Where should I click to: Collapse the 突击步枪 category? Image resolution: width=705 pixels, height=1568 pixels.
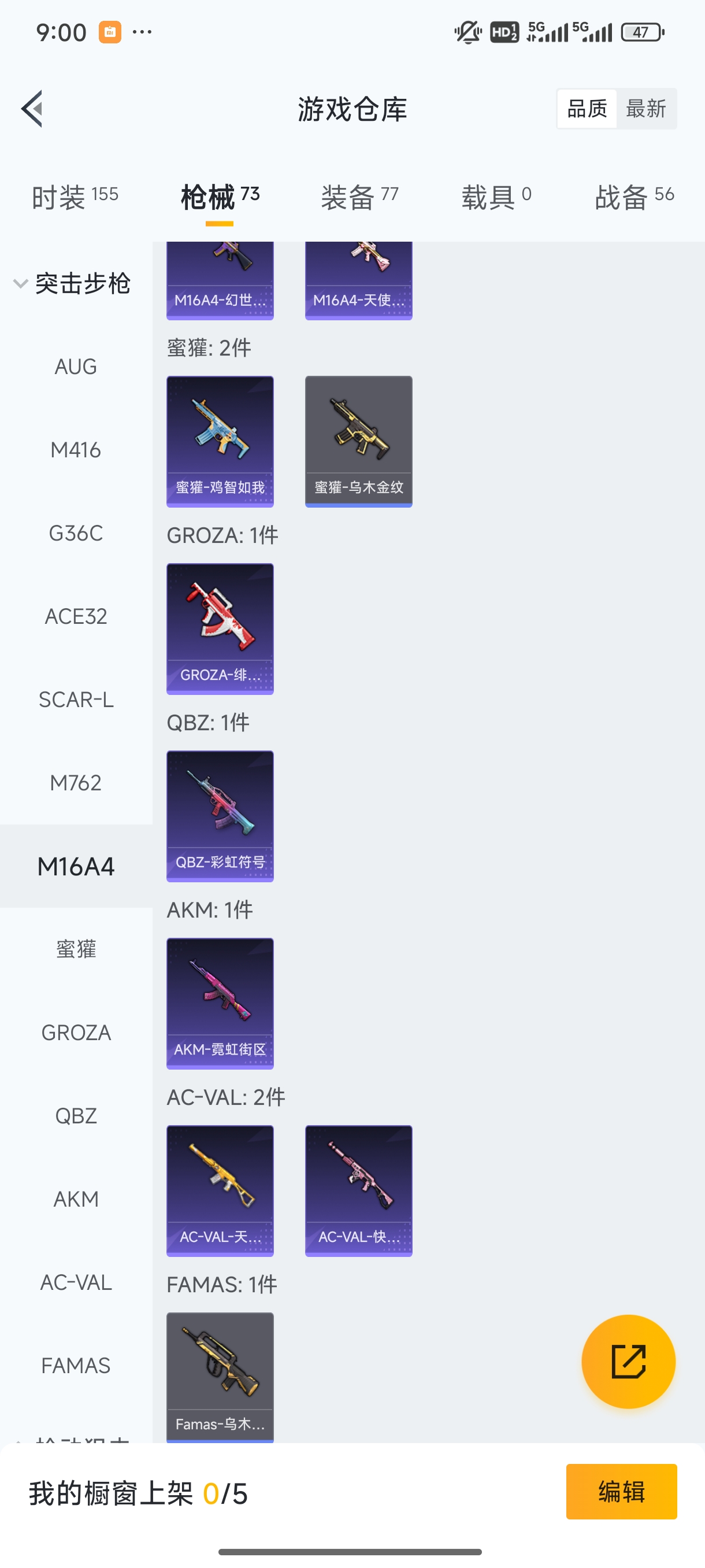tap(72, 284)
